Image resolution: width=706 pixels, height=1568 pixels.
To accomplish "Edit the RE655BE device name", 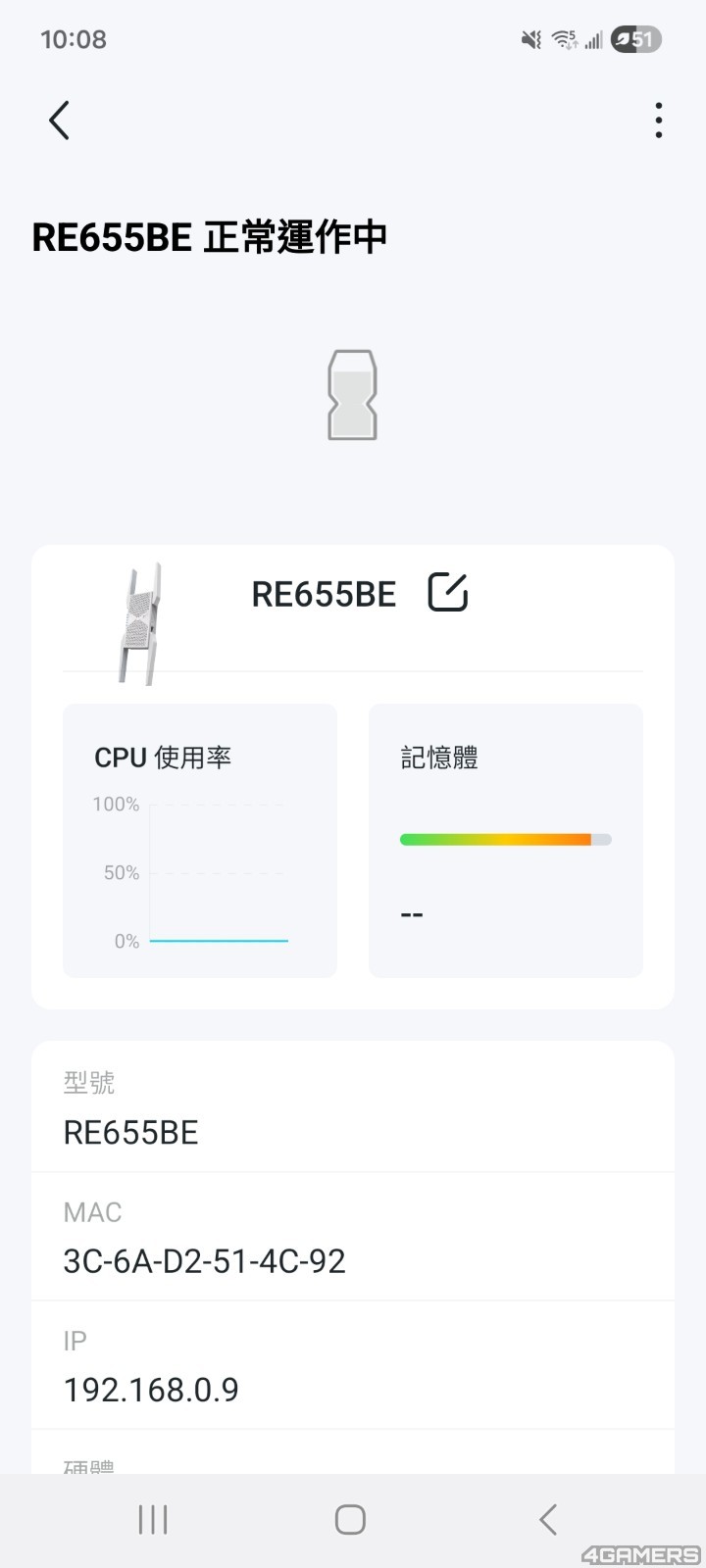I will [448, 593].
